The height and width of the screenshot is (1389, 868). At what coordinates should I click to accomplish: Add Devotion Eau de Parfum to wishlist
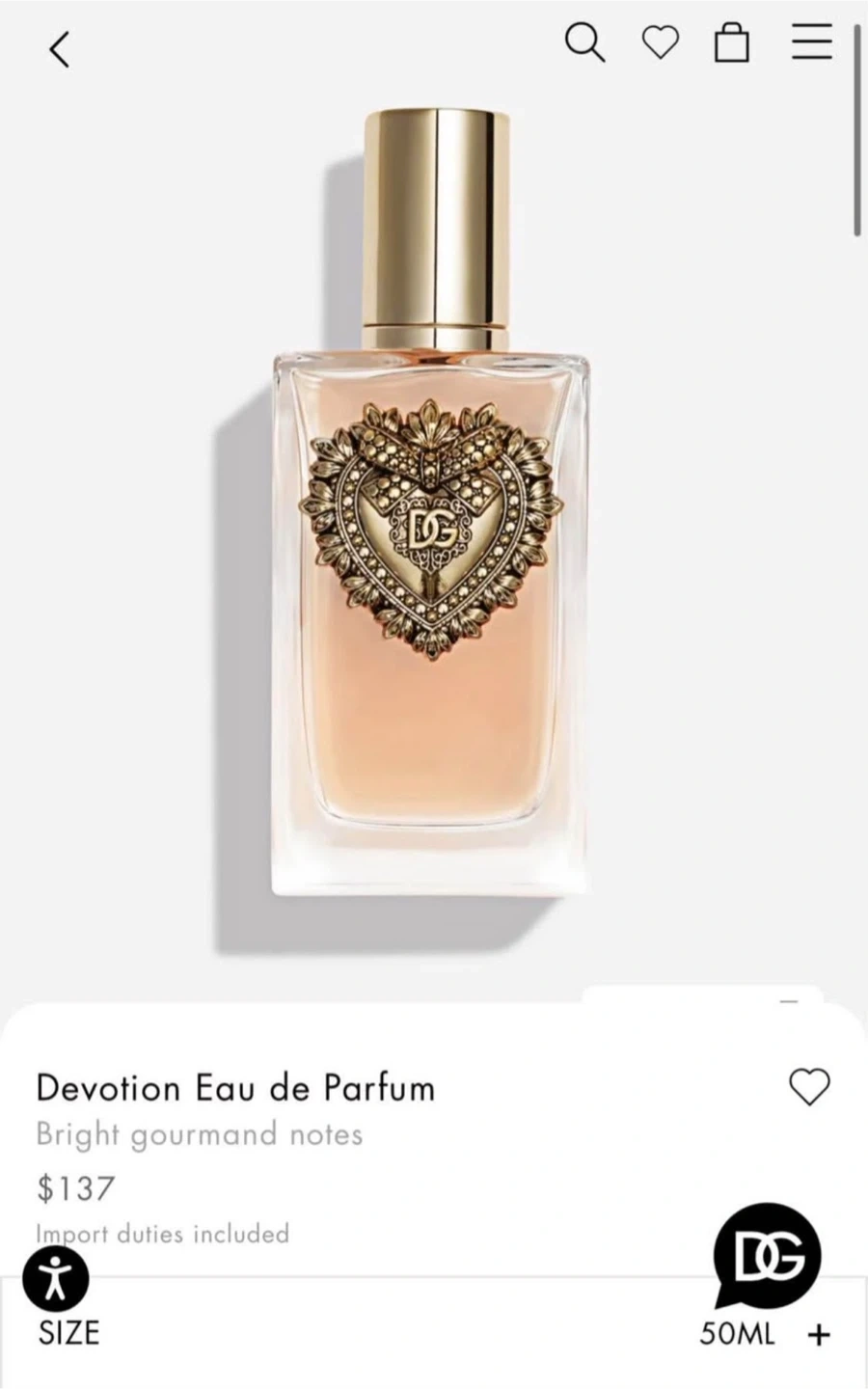click(x=809, y=1087)
